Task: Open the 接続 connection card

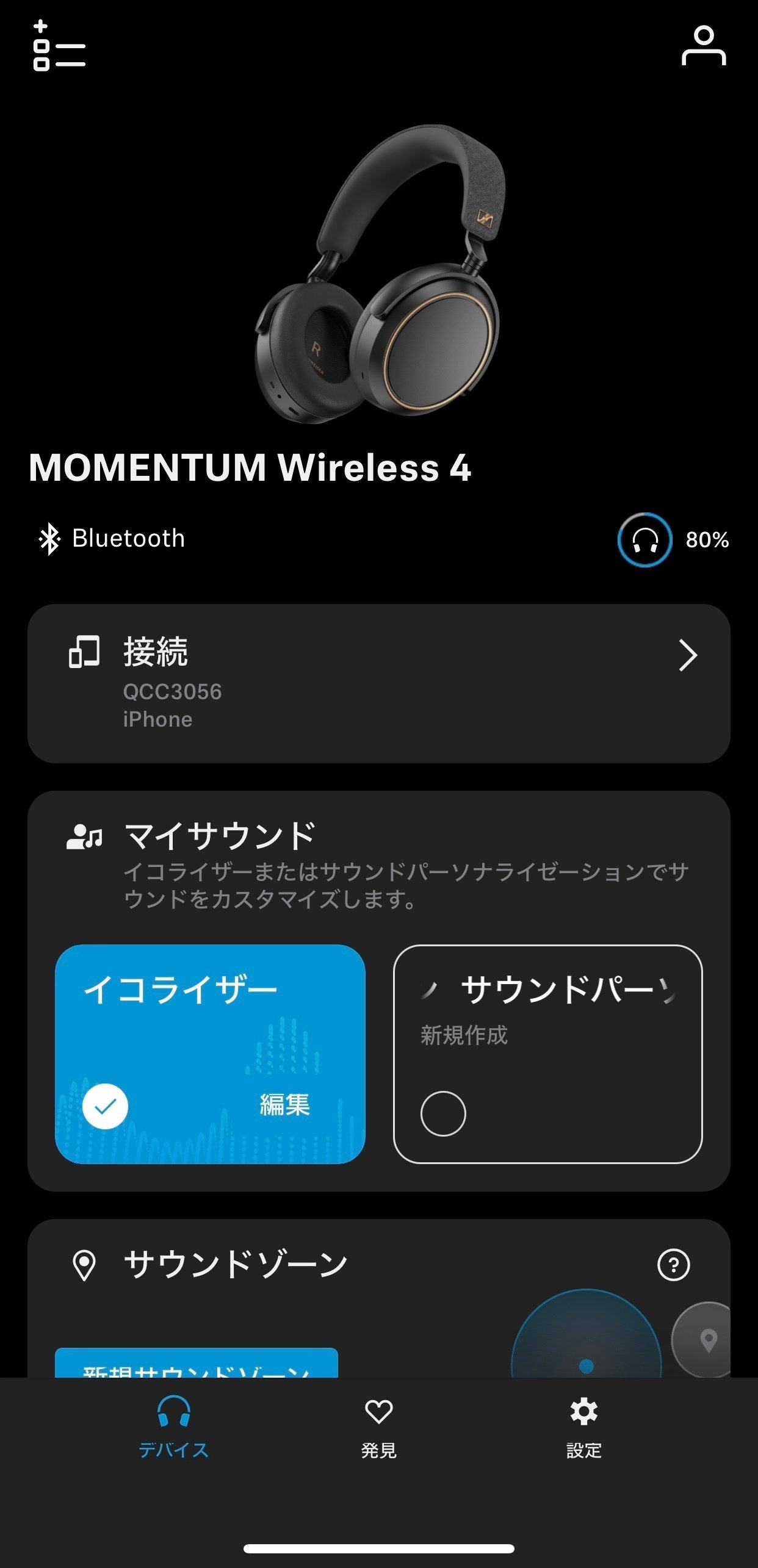Action: pyautogui.click(x=379, y=683)
